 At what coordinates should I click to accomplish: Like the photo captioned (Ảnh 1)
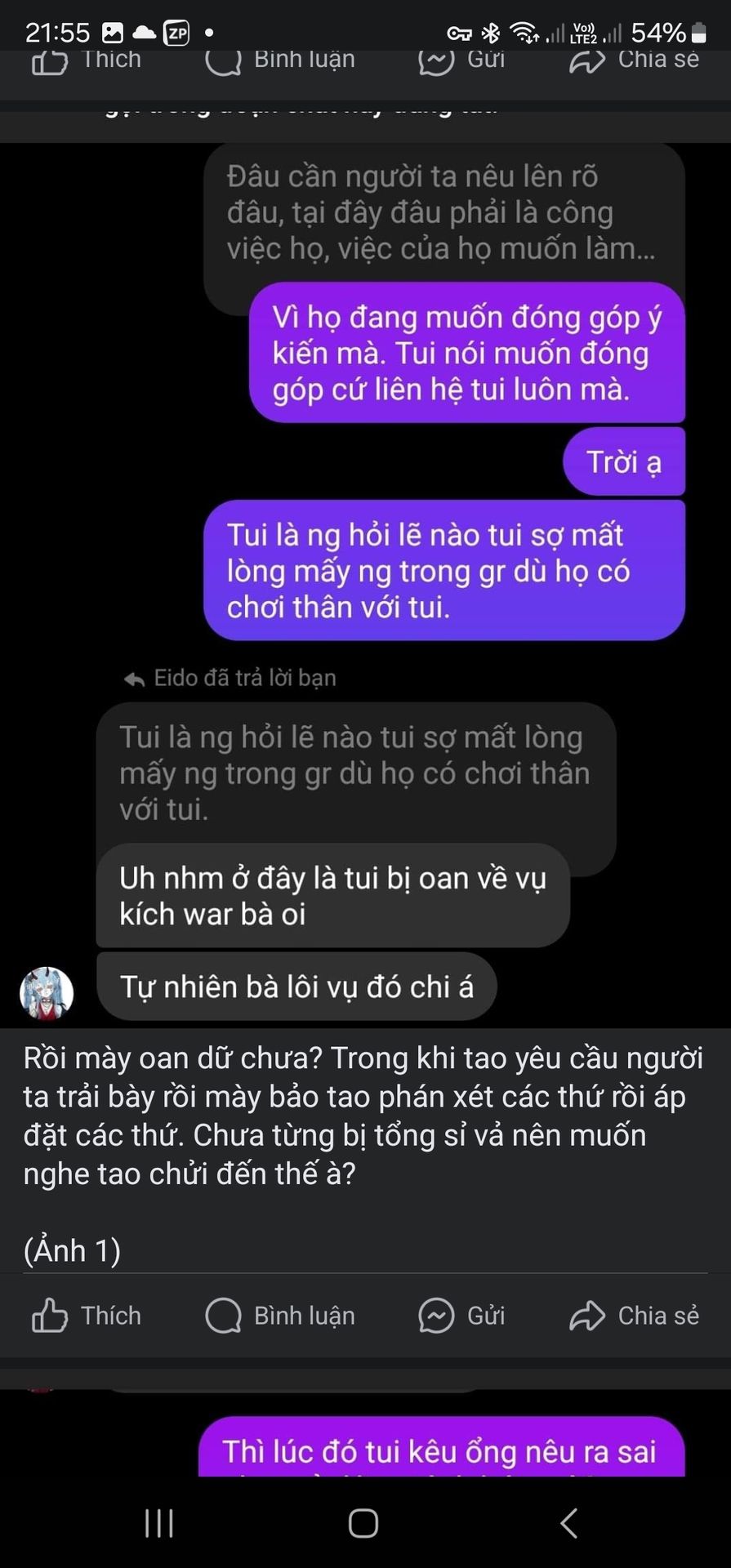point(87,1316)
